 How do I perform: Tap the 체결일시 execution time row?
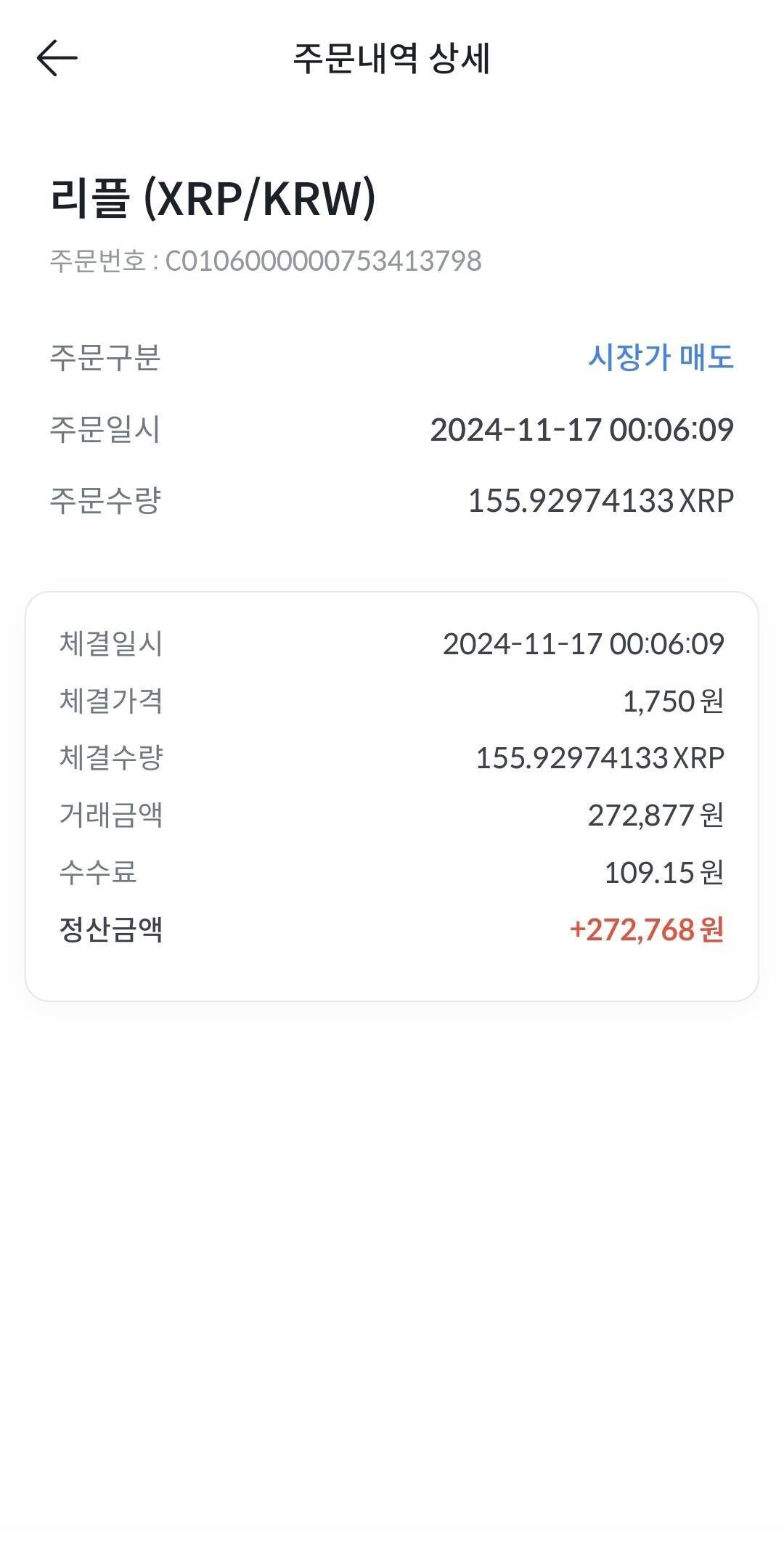392,643
